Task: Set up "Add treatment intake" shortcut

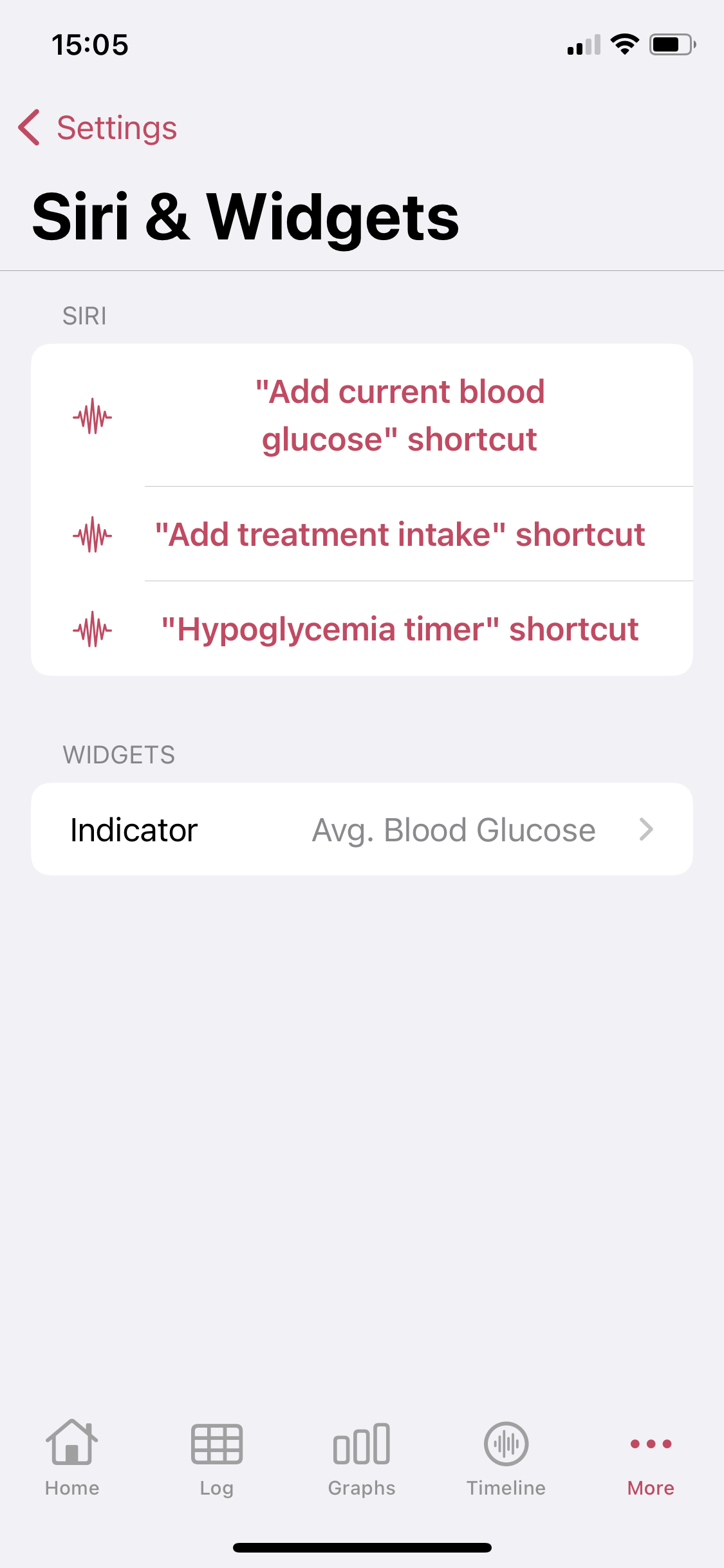Action: tap(400, 534)
